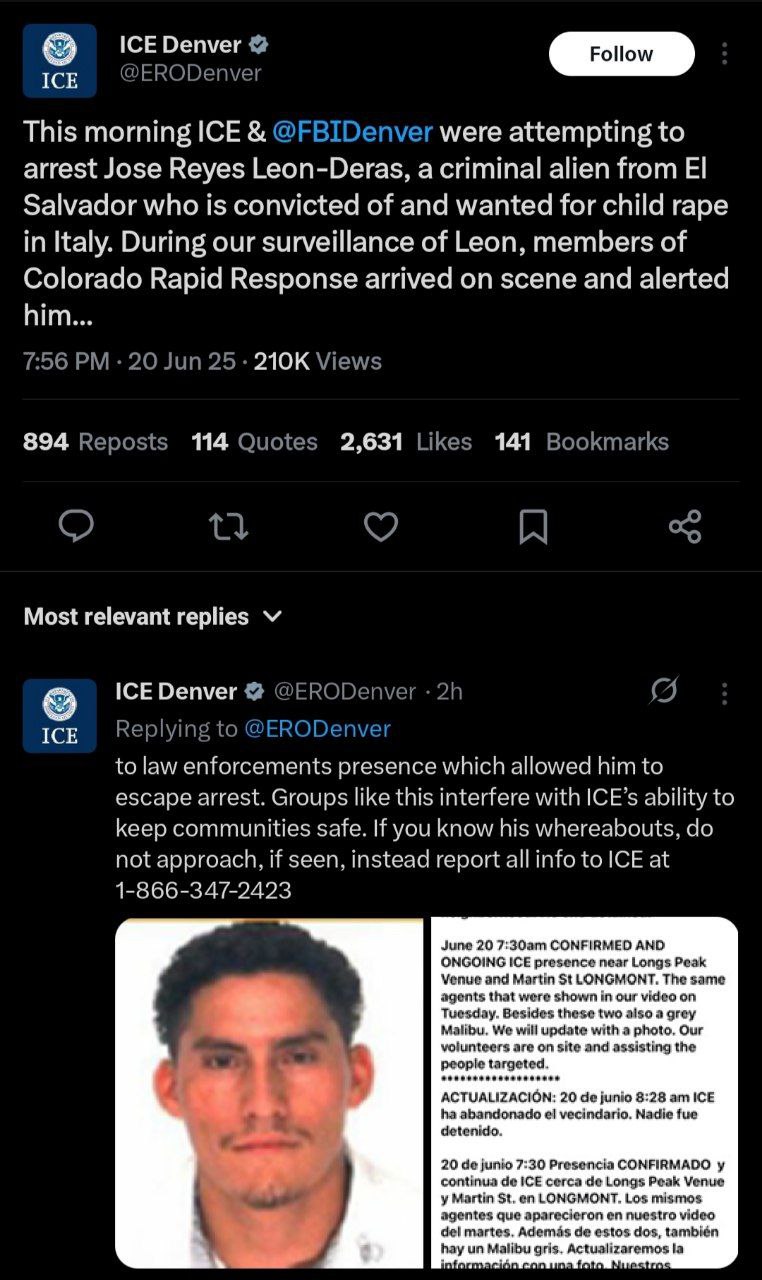The height and width of the screenshot is (1280, 762).
Task: Repost the main tweet
Action: tap(229, 526)
